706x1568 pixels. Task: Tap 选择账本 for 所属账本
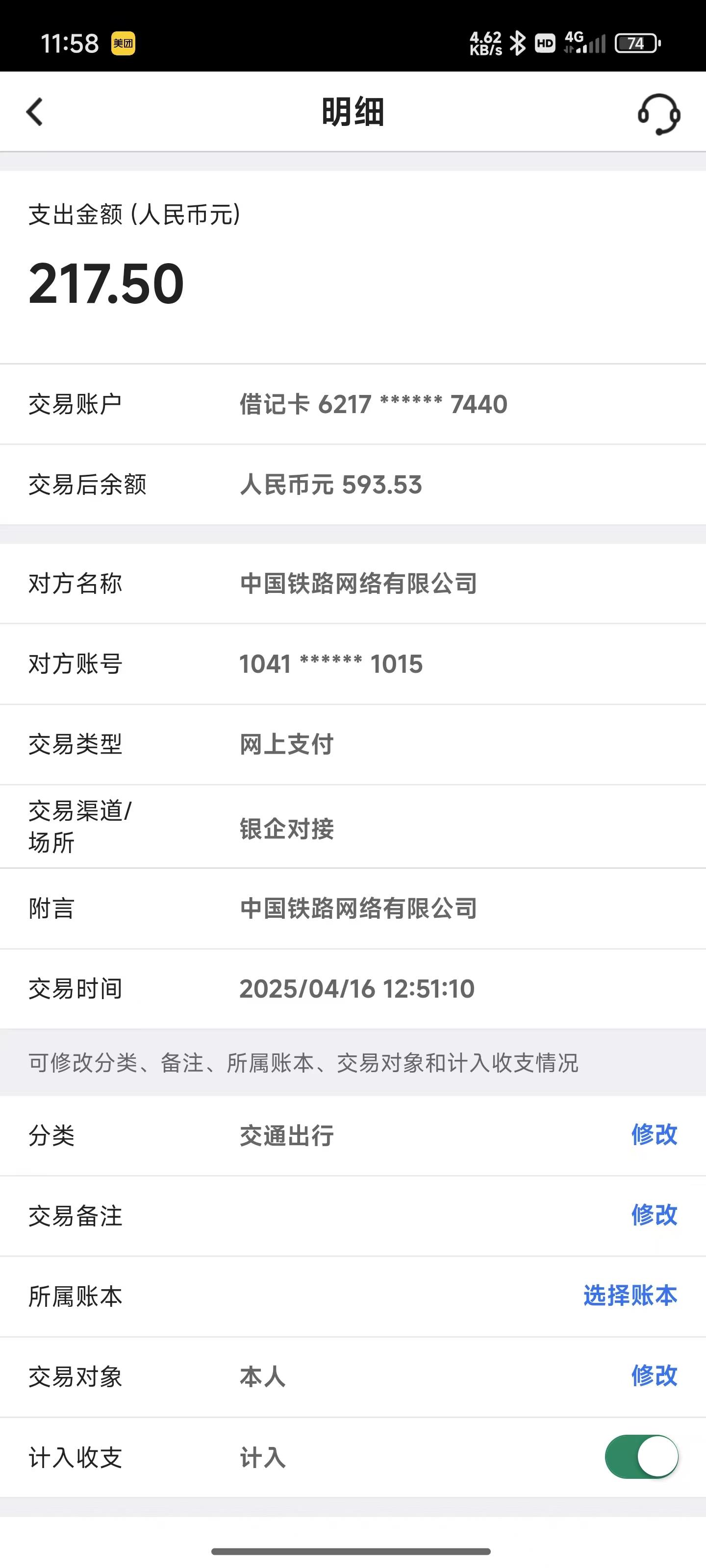[630, 1296]
